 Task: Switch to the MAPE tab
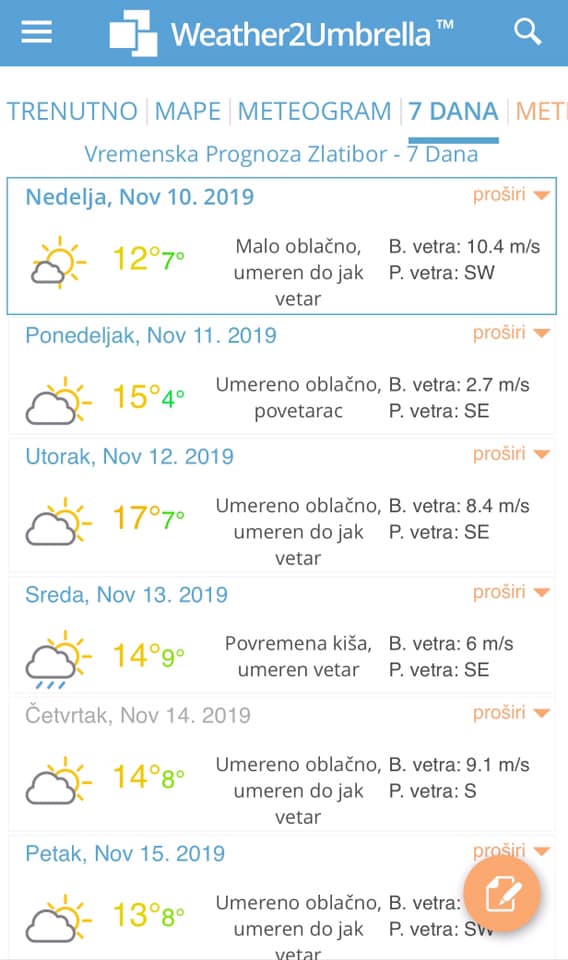click(188, 111)
